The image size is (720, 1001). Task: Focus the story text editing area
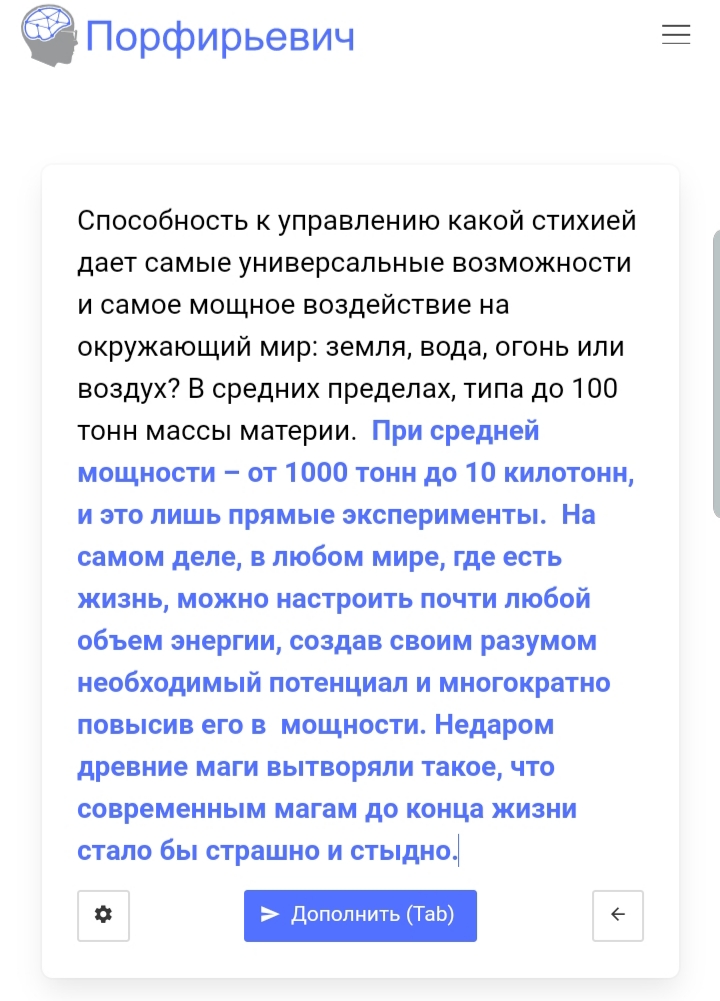click(358, 535)
